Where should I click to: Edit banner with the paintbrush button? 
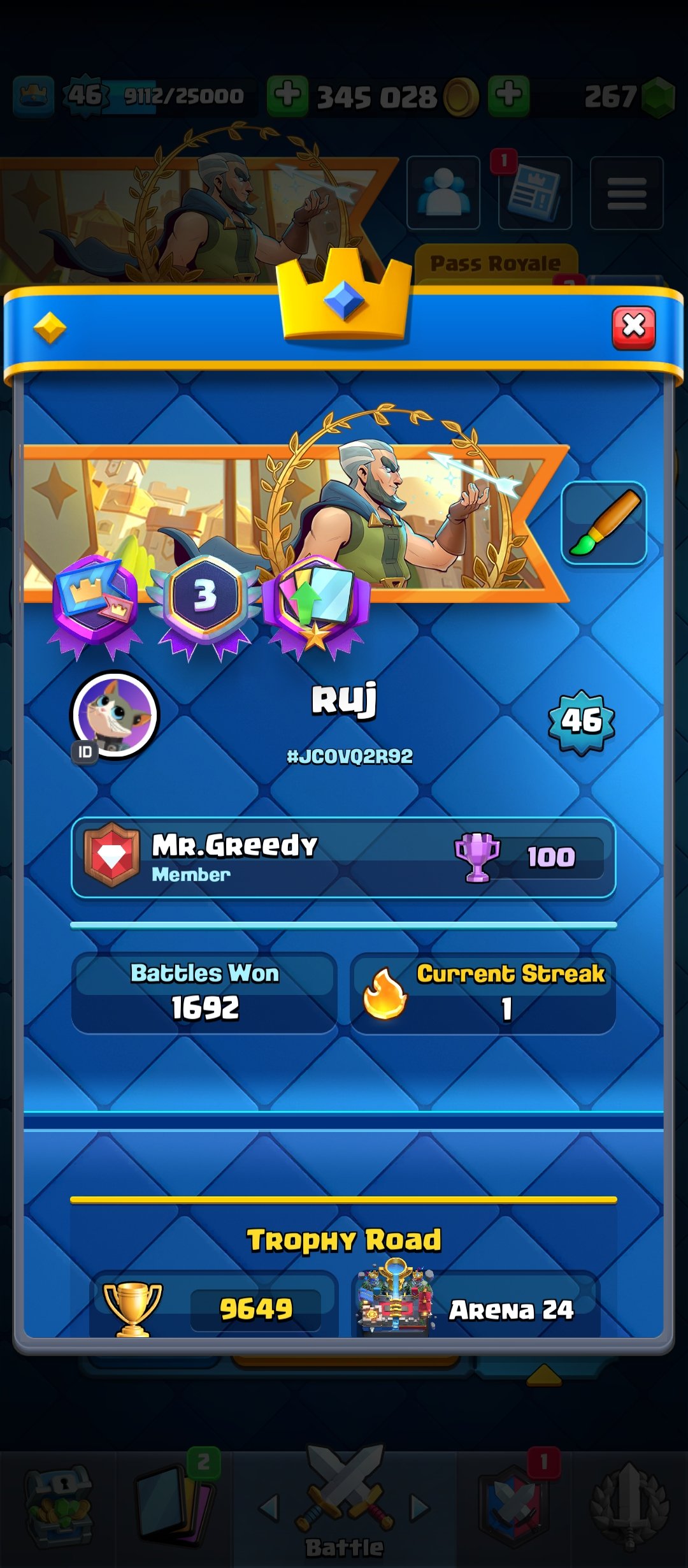pyautogui.click(x=604, y=523)
